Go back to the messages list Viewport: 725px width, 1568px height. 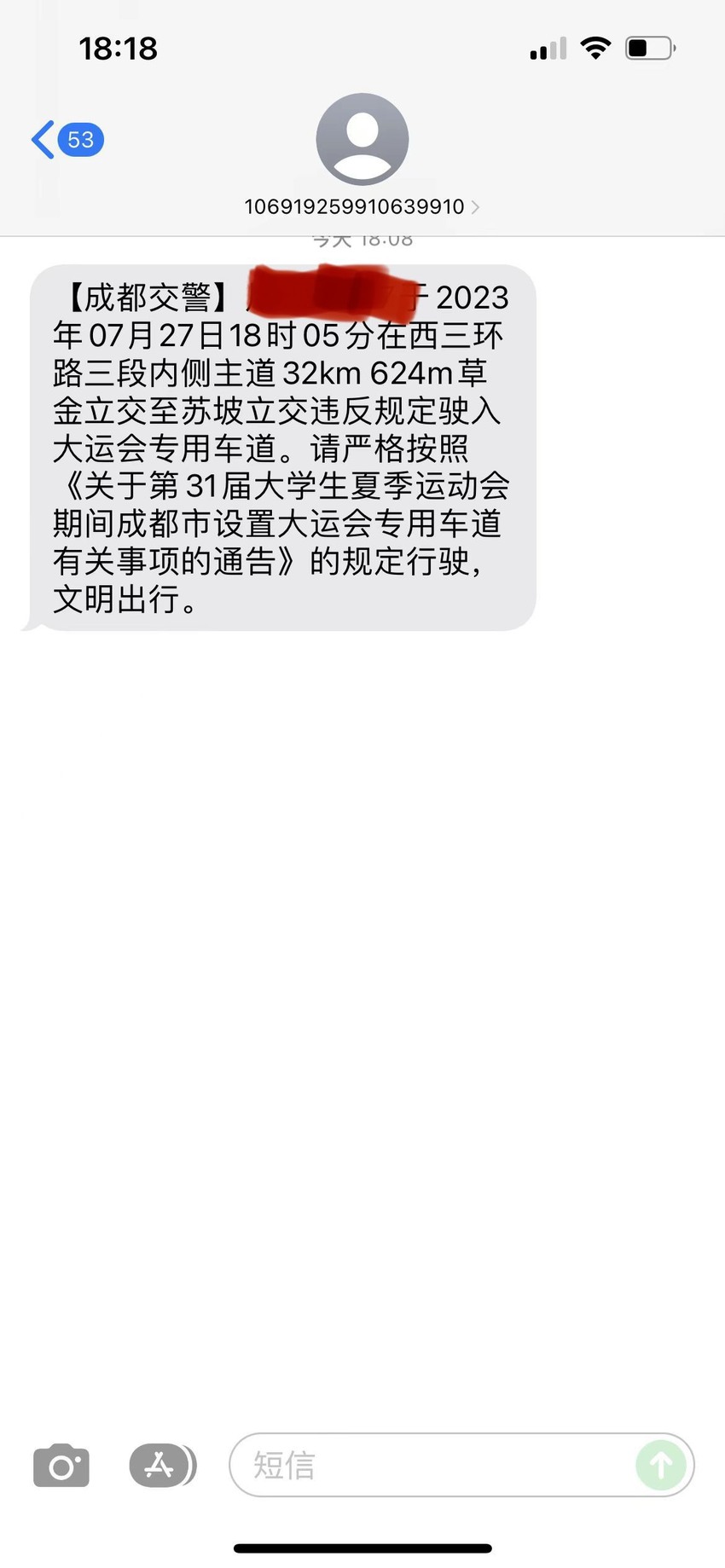pyautogui.click(x=67, y=140)
